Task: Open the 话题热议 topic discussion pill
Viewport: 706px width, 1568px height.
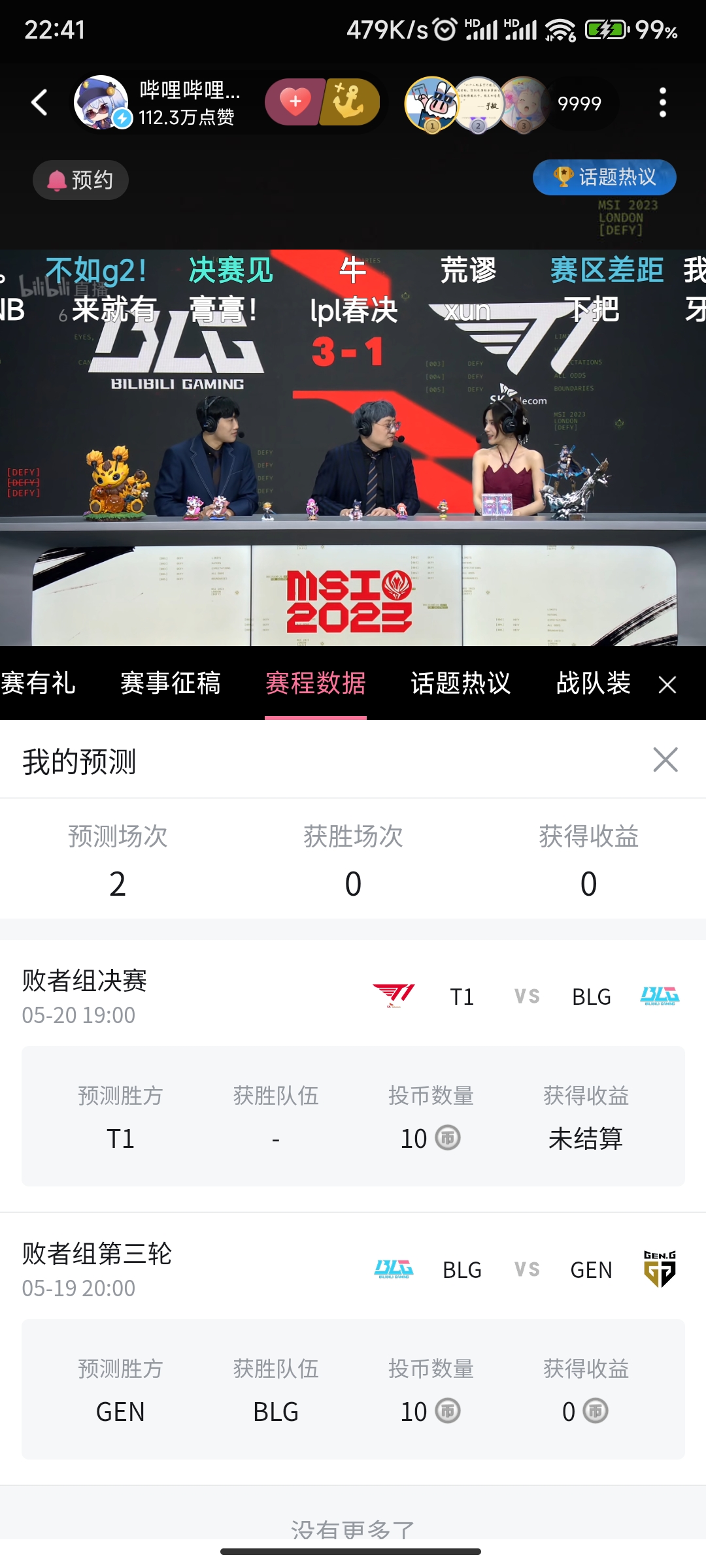Action: click(x=605, y=178)
